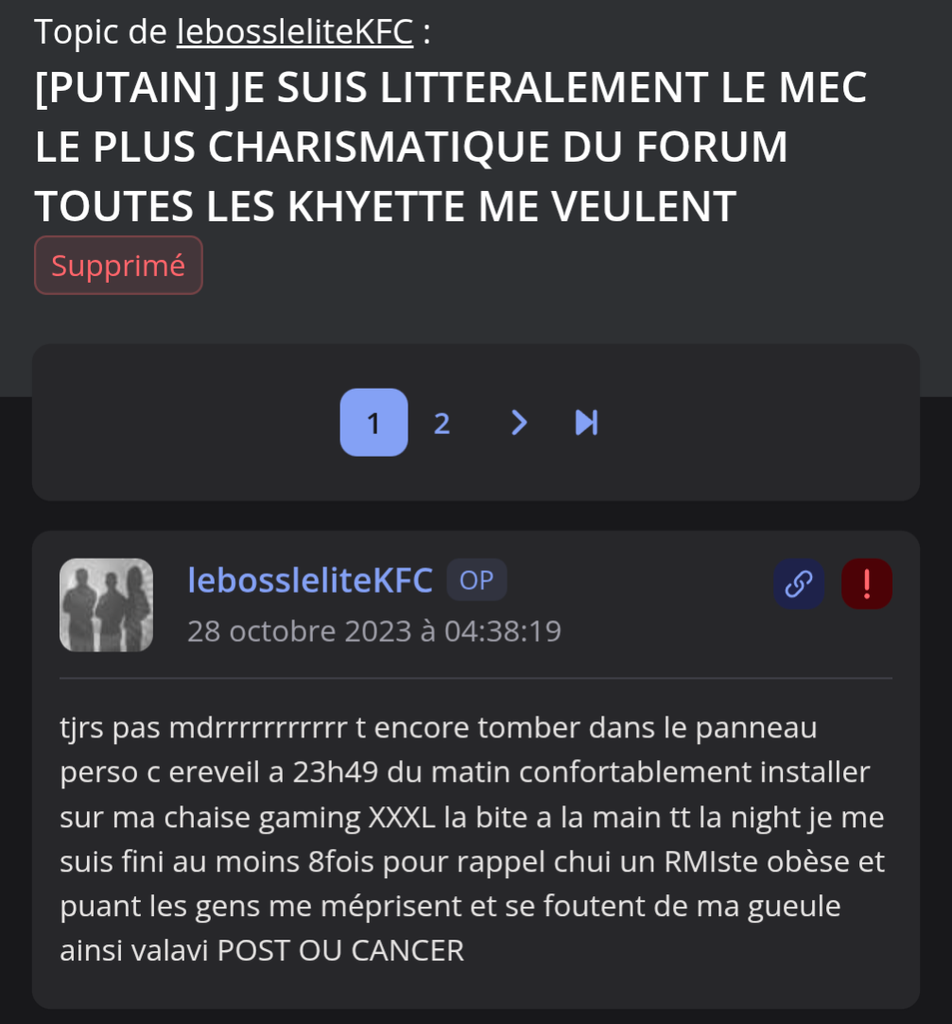Go to page 2 of the topic
The width and height of the screenshot is (952, 1024).
(x=441, y=423)
